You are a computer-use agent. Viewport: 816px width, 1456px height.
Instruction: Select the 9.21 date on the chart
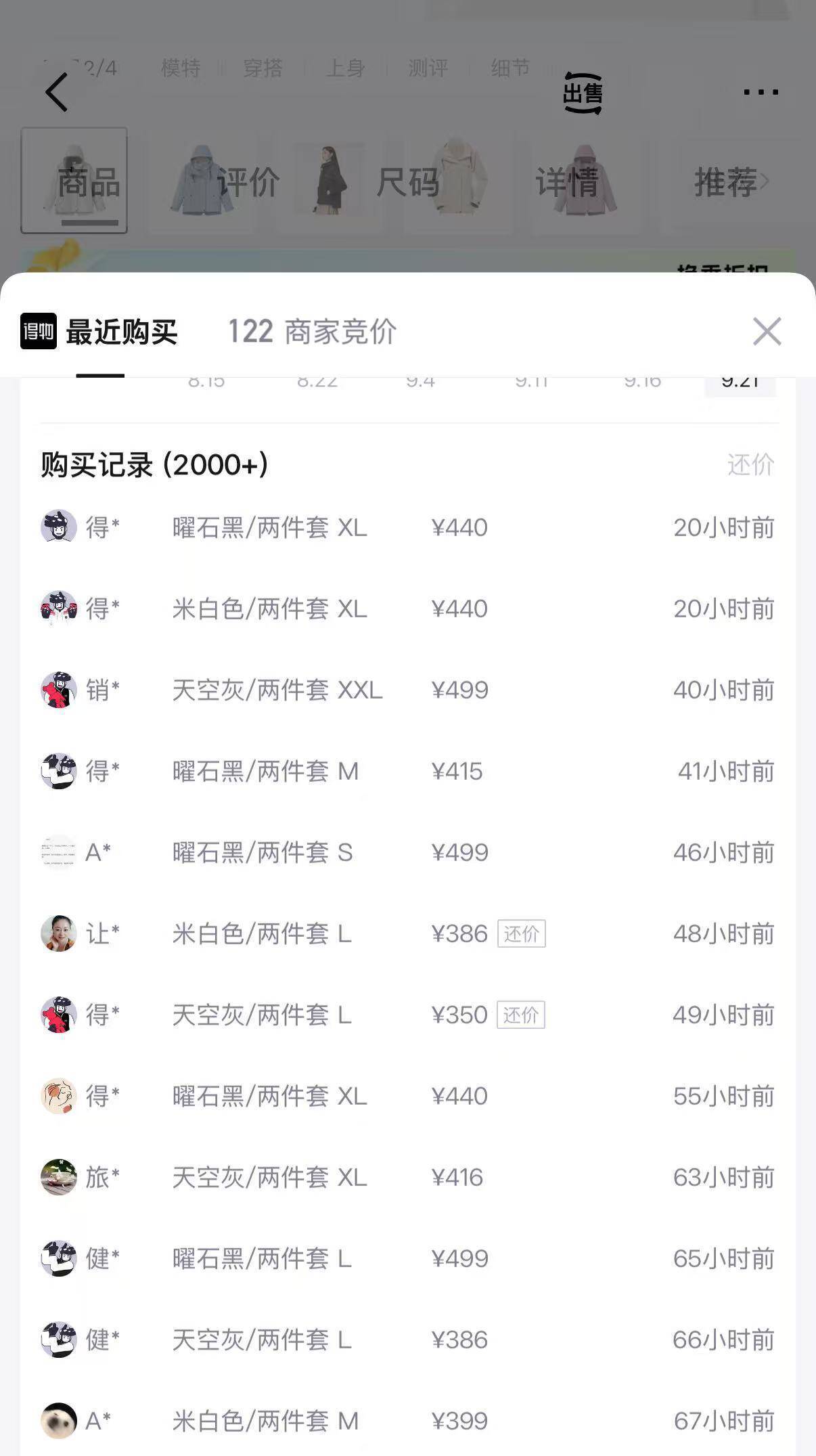coord(740,382)
